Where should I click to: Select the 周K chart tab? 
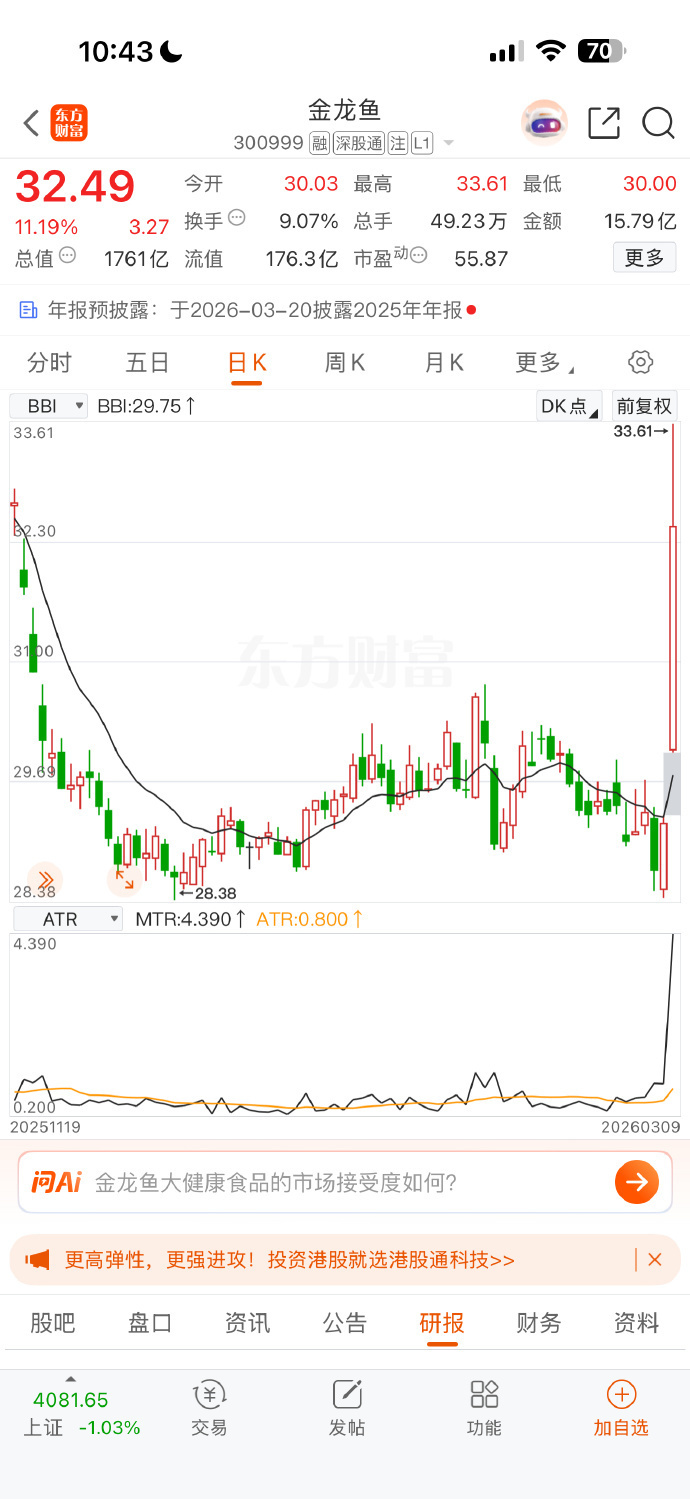345,362
